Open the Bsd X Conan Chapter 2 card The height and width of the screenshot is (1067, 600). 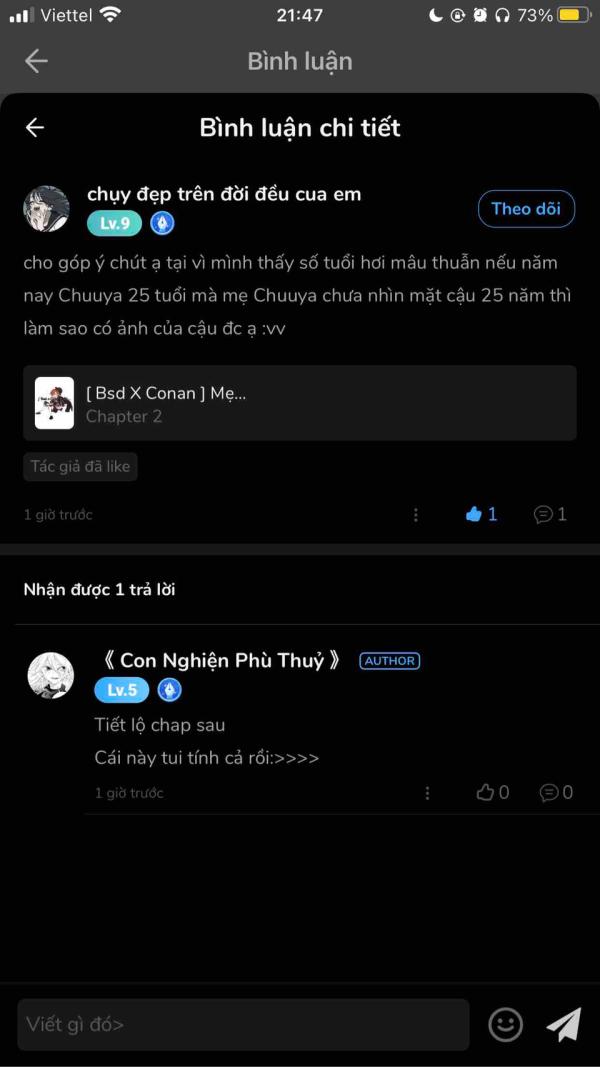pos(300,403)
